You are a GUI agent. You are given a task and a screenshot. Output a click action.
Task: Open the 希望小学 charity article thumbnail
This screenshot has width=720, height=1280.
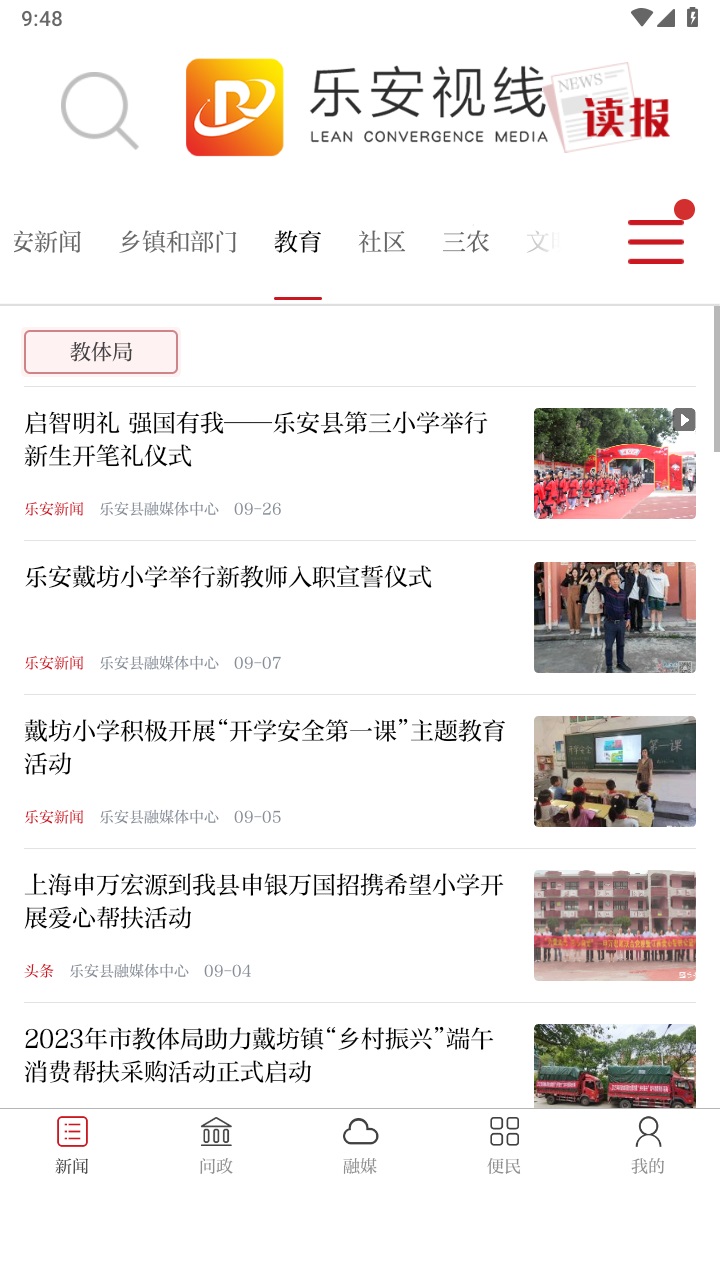click(614, 925)
